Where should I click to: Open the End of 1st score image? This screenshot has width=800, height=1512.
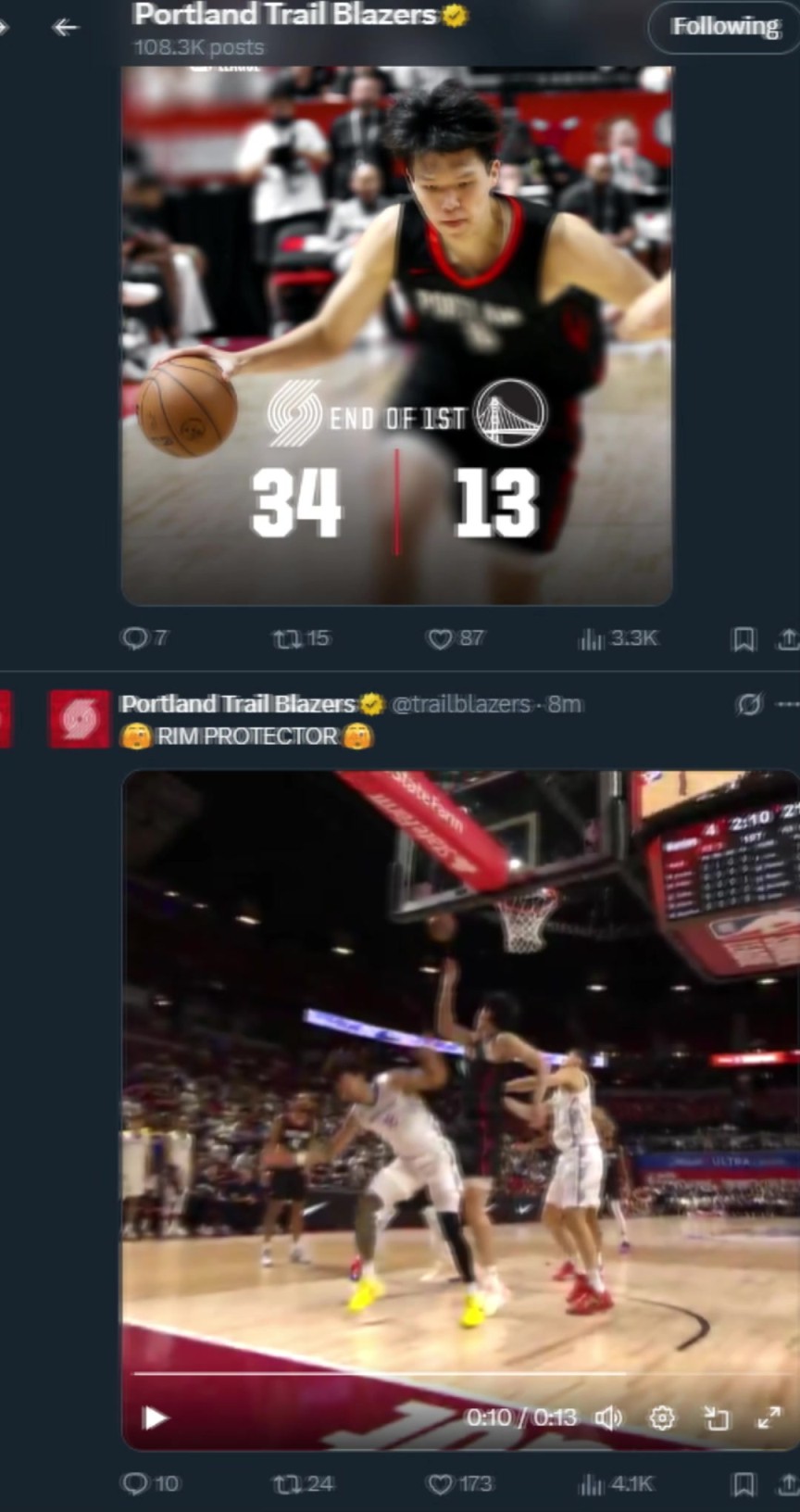point(396,334)
